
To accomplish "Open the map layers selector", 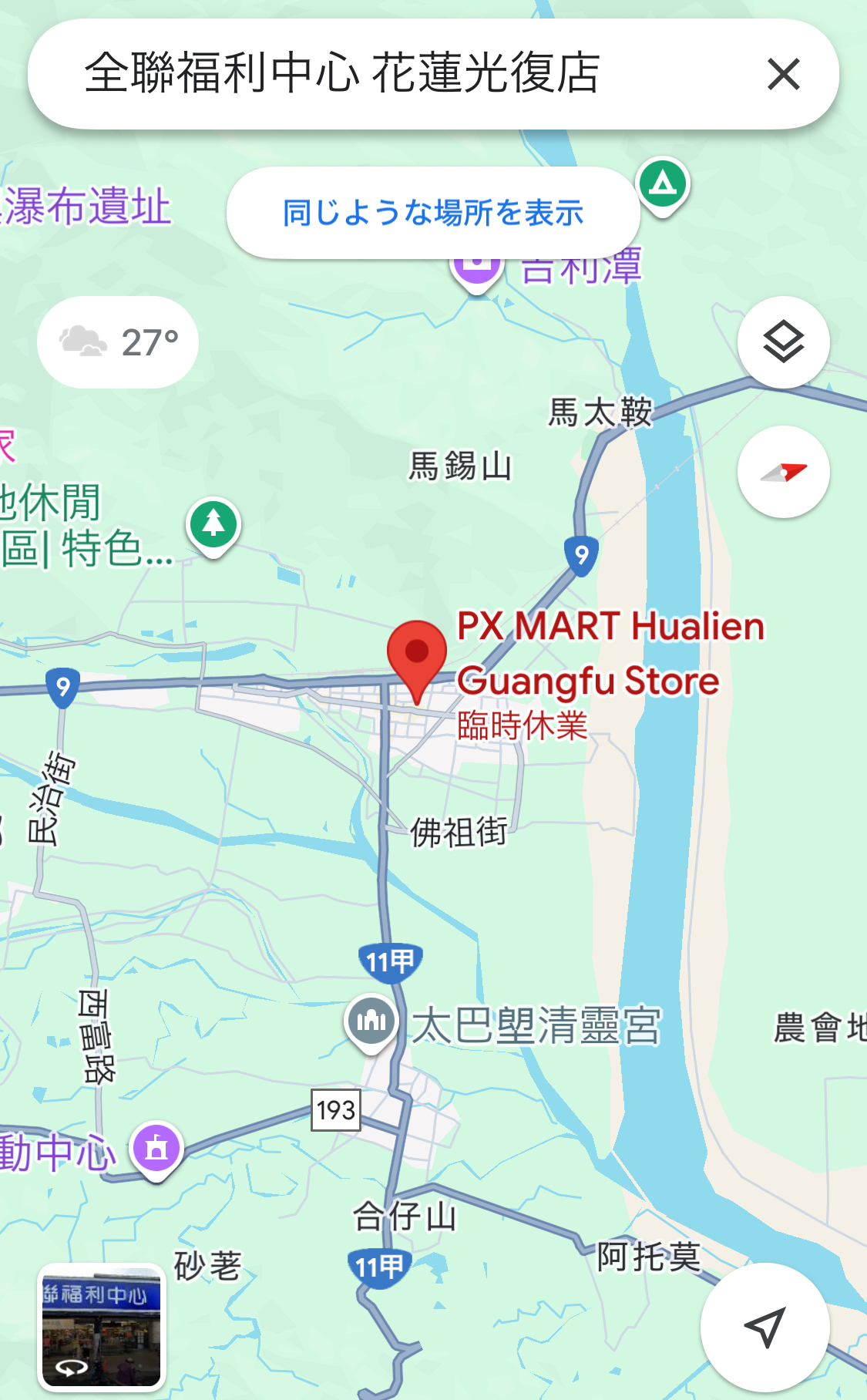I will [x=783, y=342].
